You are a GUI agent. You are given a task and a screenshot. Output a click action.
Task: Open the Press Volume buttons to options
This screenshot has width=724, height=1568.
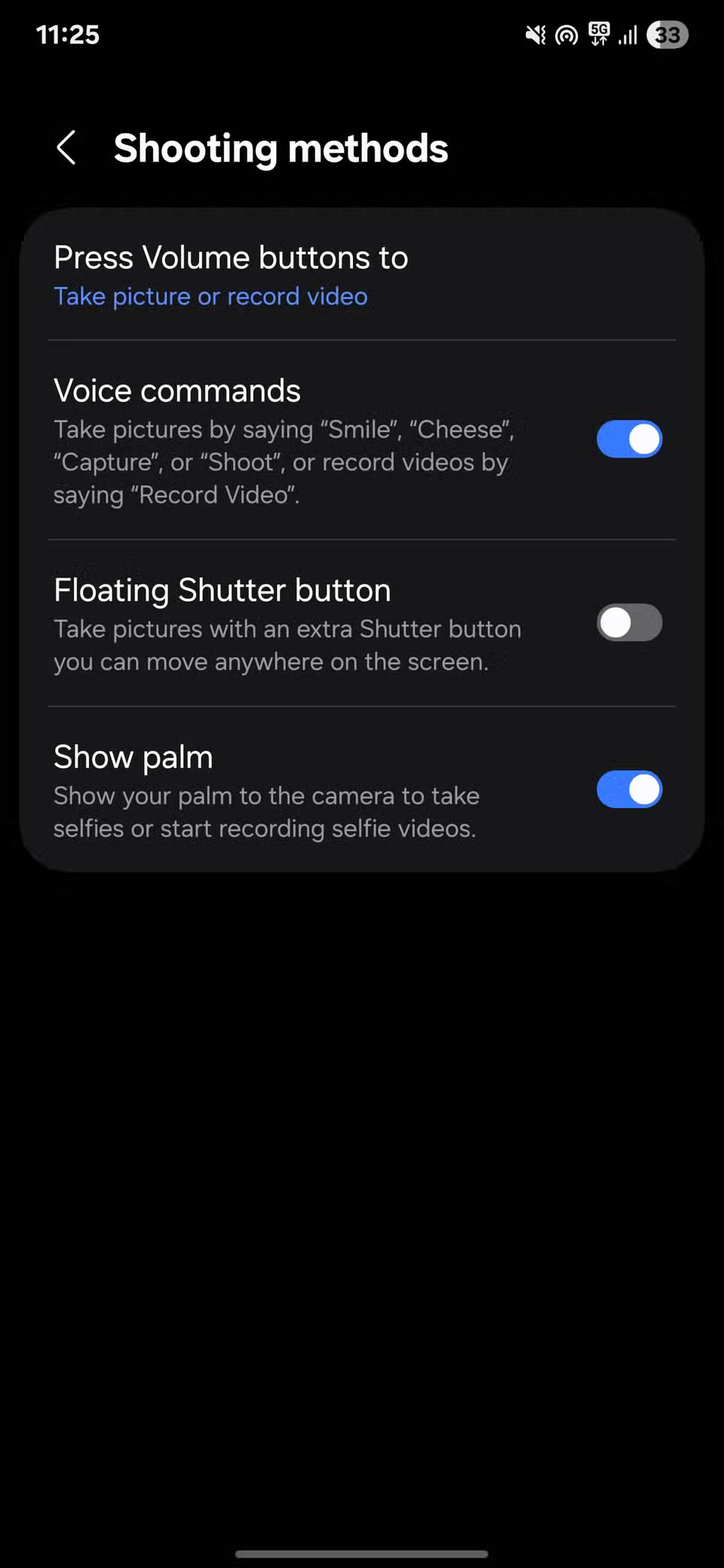tap(231, 257)
